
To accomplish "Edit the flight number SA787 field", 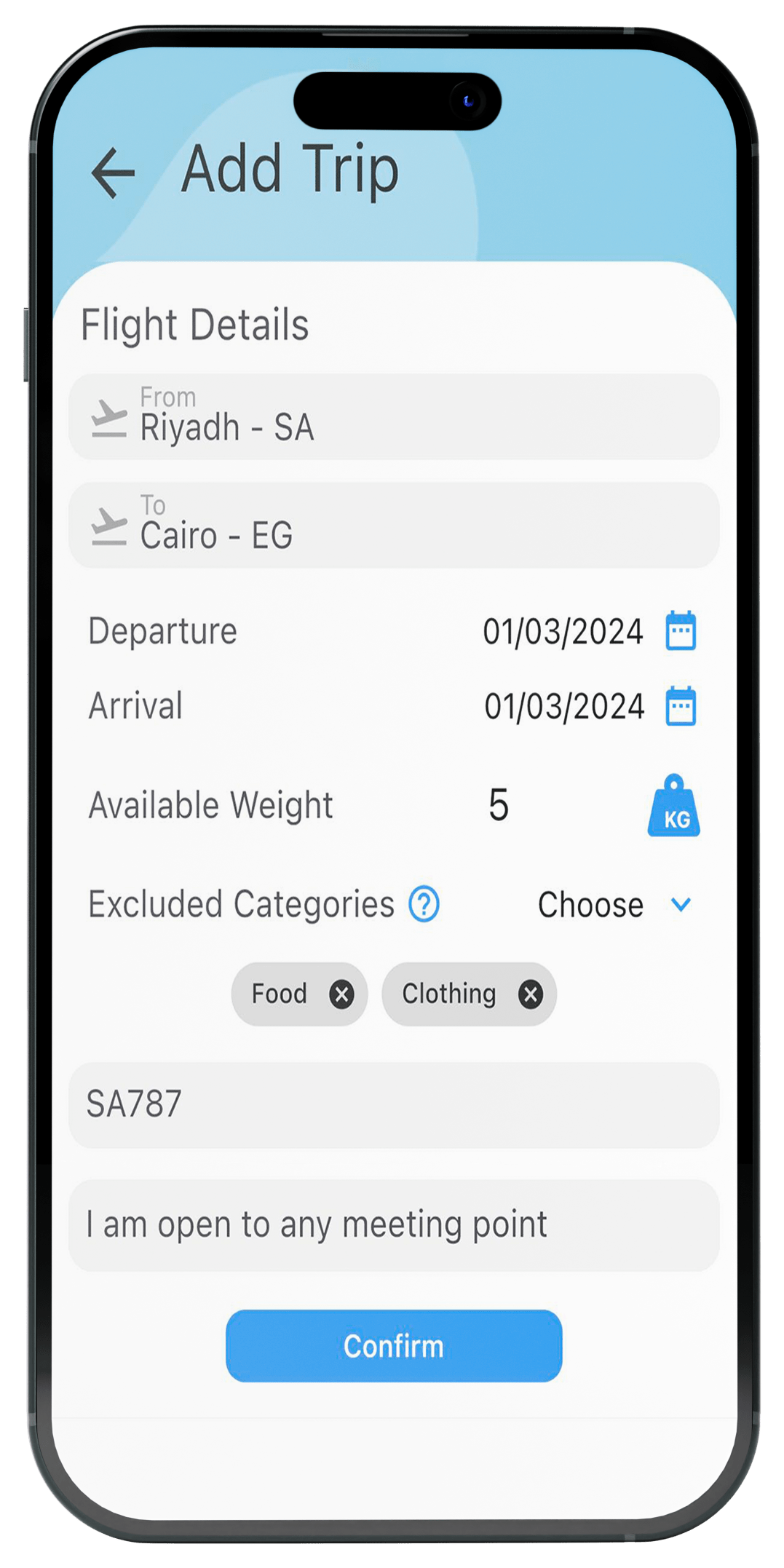I will pyautogui.click(x=393, y=1104).
